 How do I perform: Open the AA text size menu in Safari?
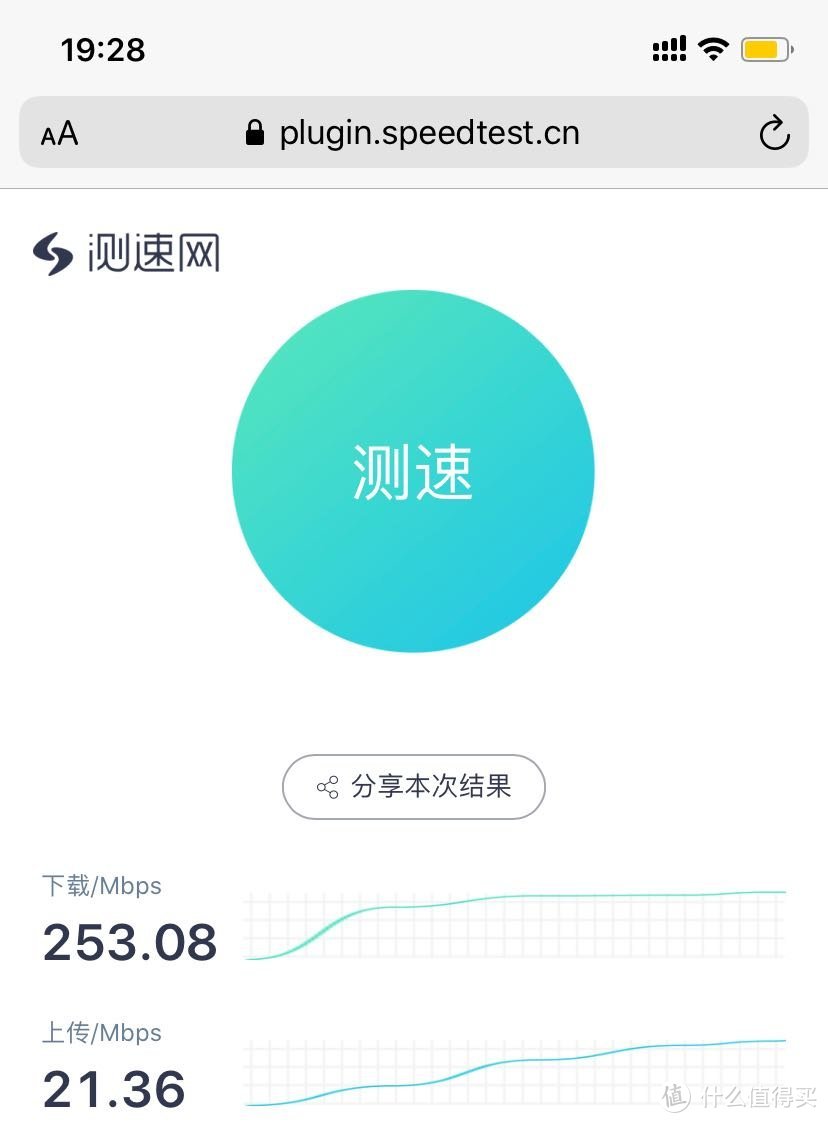tap(58, 132)
